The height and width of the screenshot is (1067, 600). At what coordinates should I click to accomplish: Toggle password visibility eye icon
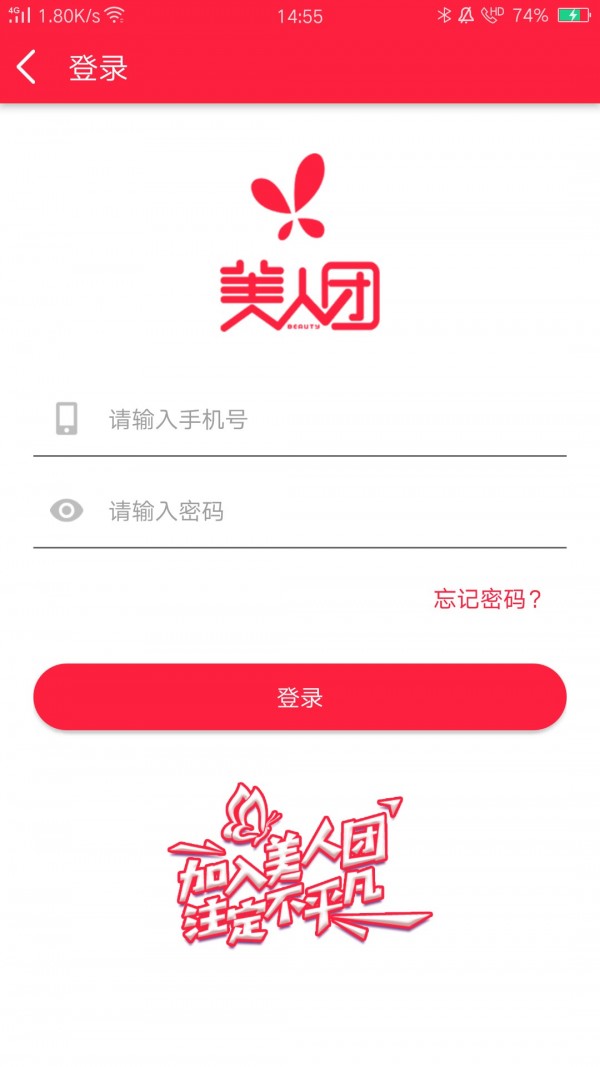point(67,512)
